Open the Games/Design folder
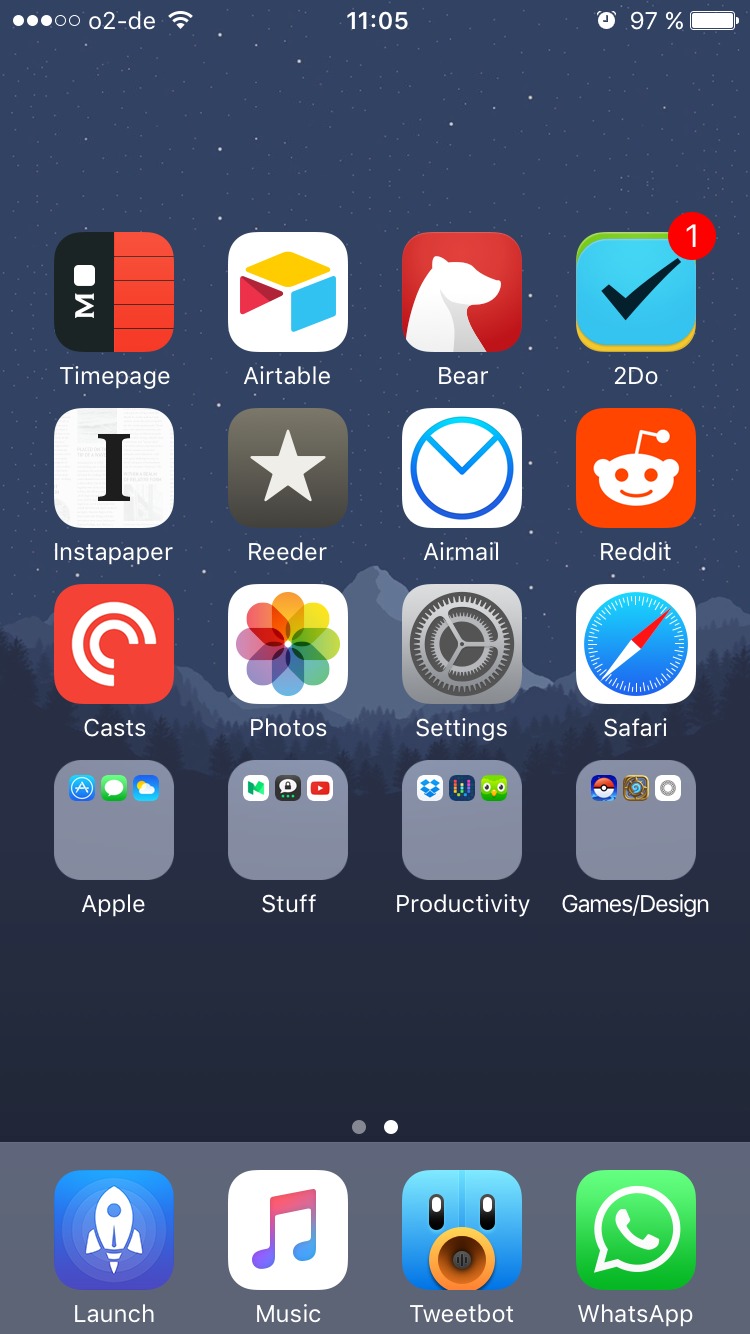Viewport: 750px width, 1334px height. tap(636, 820)
